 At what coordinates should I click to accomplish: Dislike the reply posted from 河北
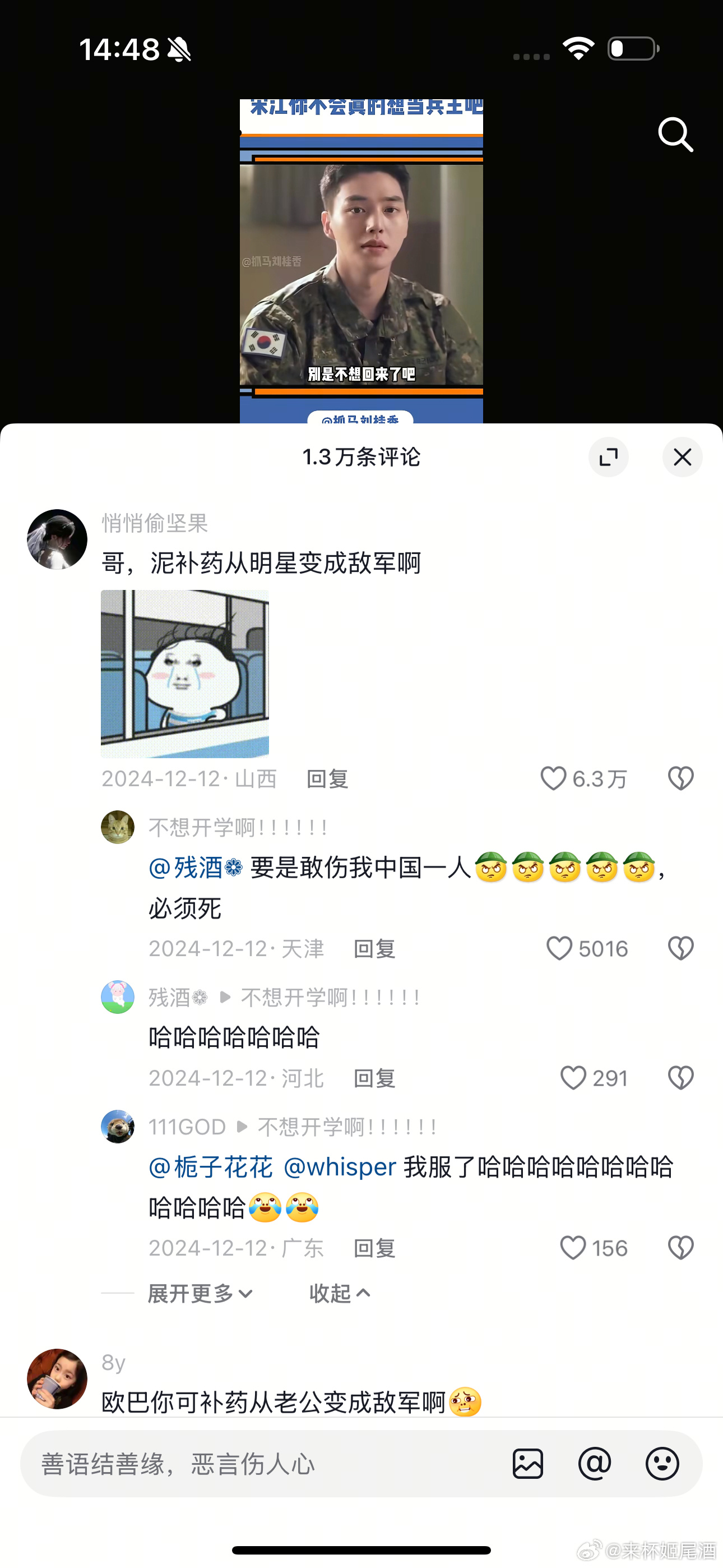680,1078
